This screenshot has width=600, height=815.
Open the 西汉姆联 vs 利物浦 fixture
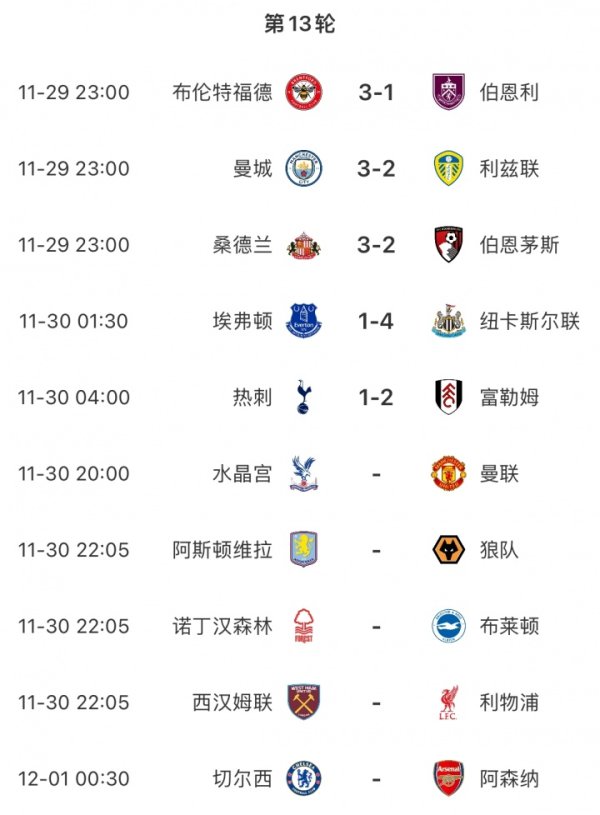tap(376, 702)
